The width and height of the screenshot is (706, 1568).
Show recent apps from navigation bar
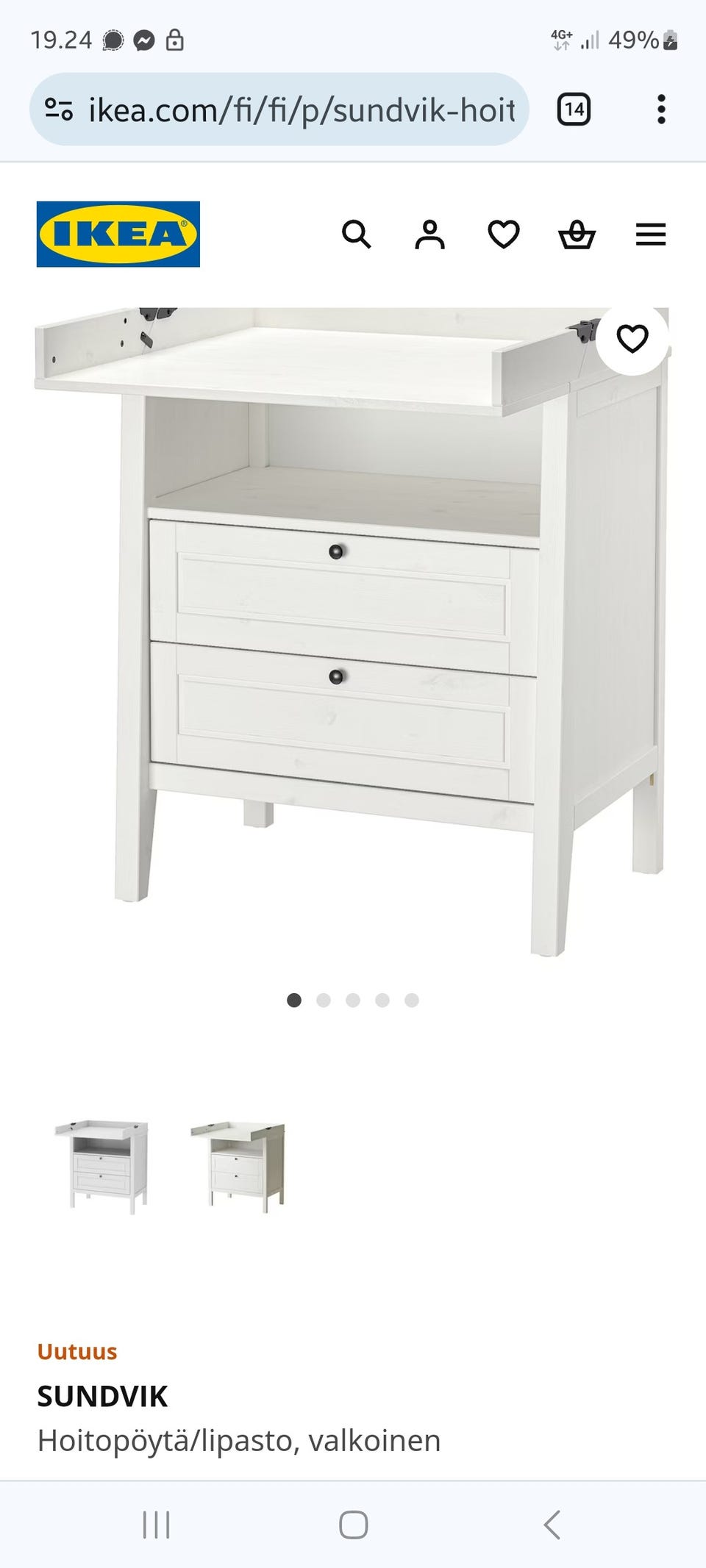click(x=156, y=1525)
